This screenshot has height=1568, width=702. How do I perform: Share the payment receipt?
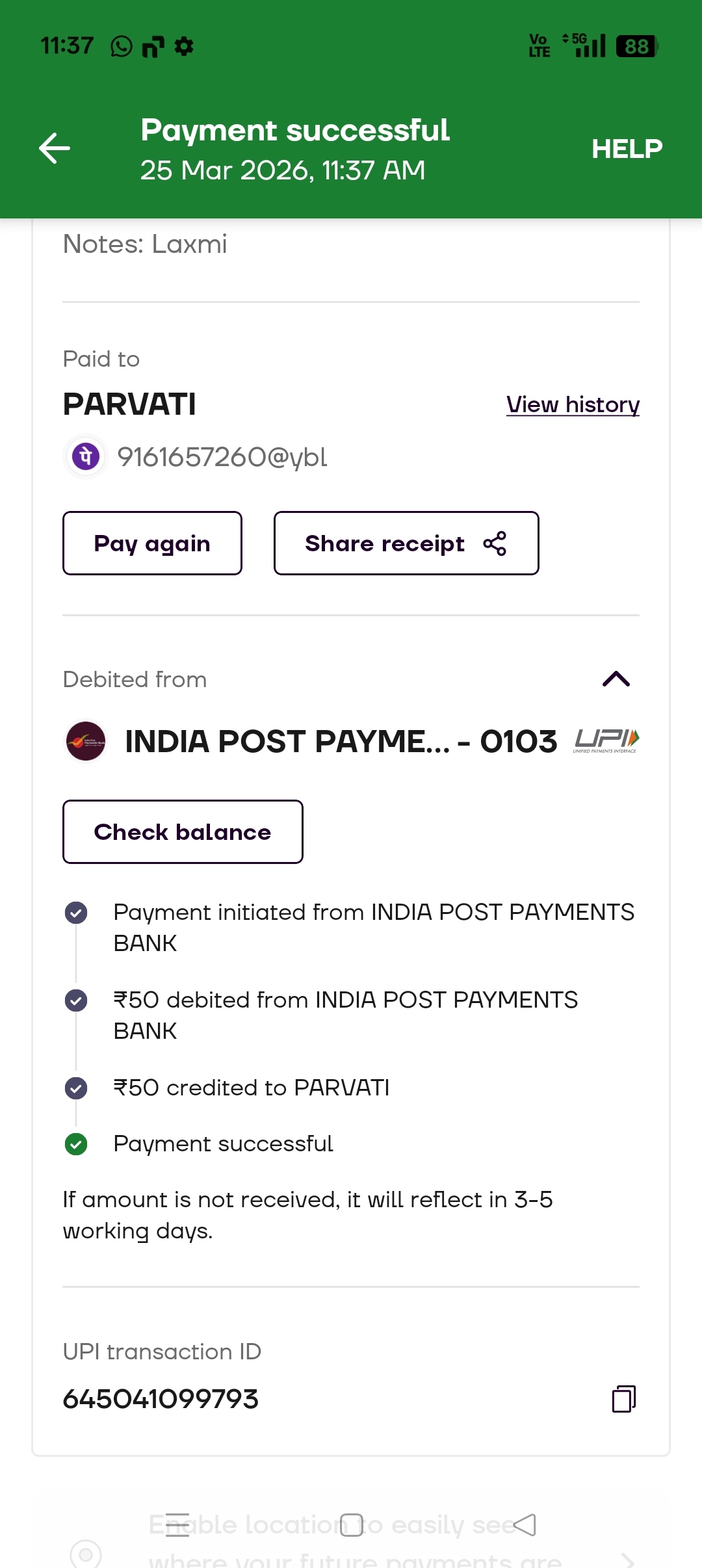click(406, 543)
